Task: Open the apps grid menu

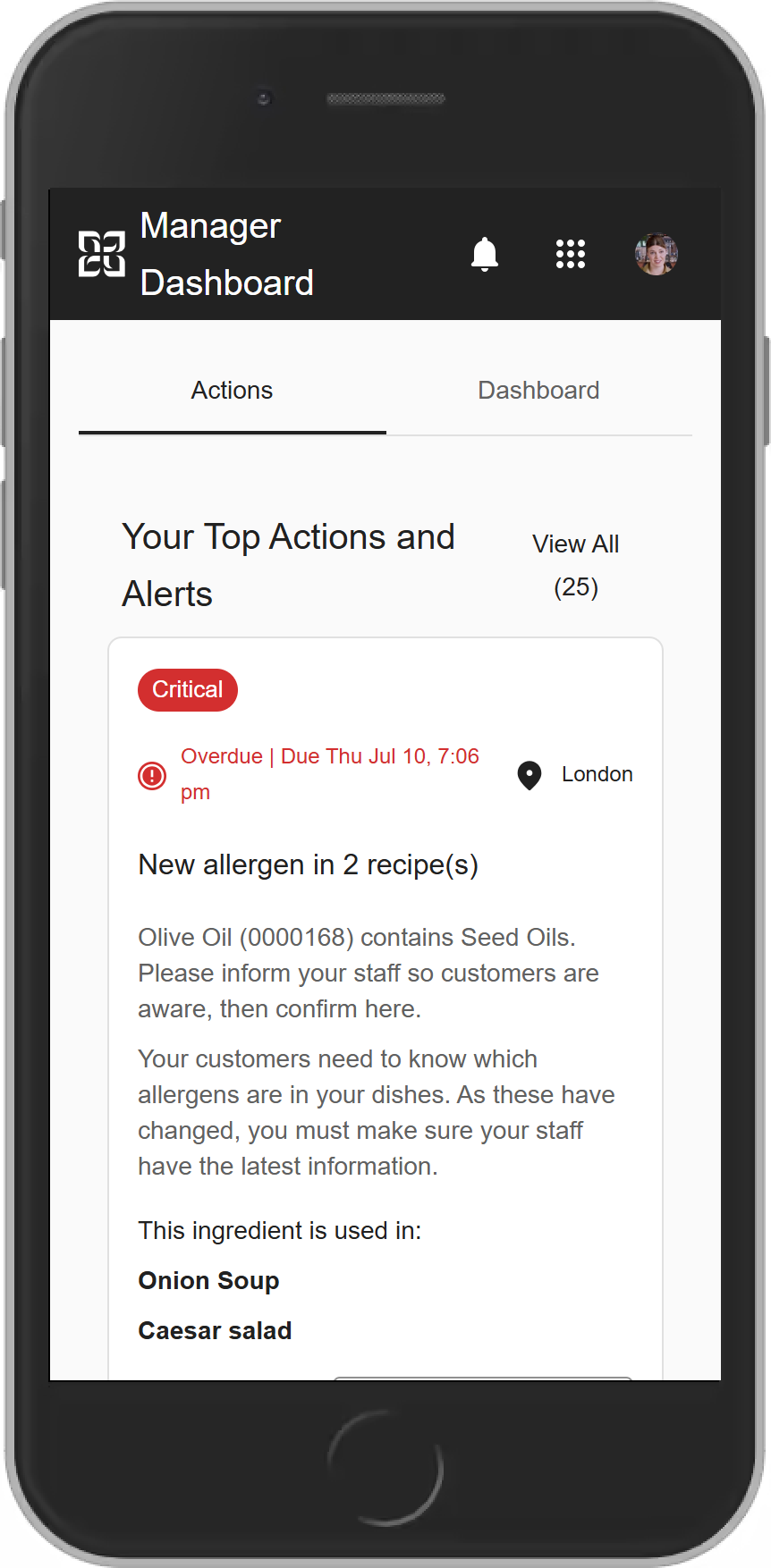Action: pos(570,255)
